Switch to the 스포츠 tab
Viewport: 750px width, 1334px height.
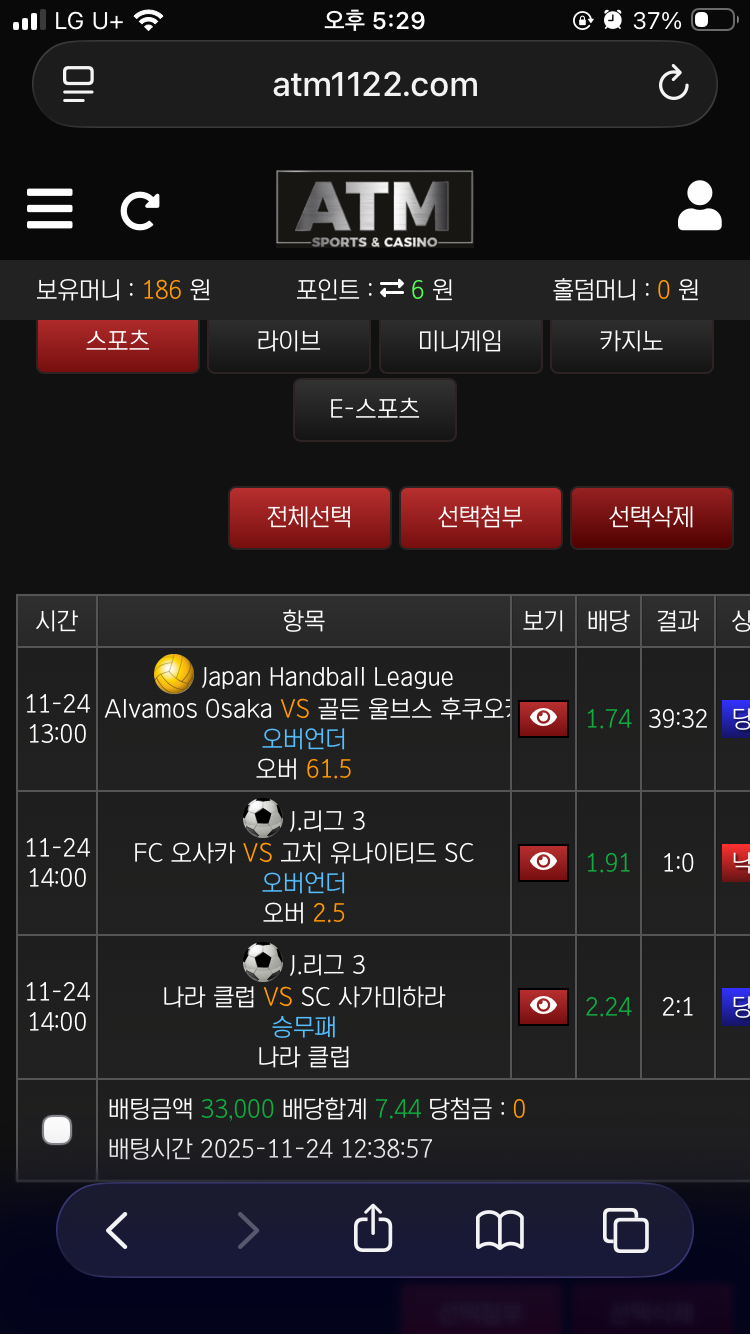coord(118,342)
